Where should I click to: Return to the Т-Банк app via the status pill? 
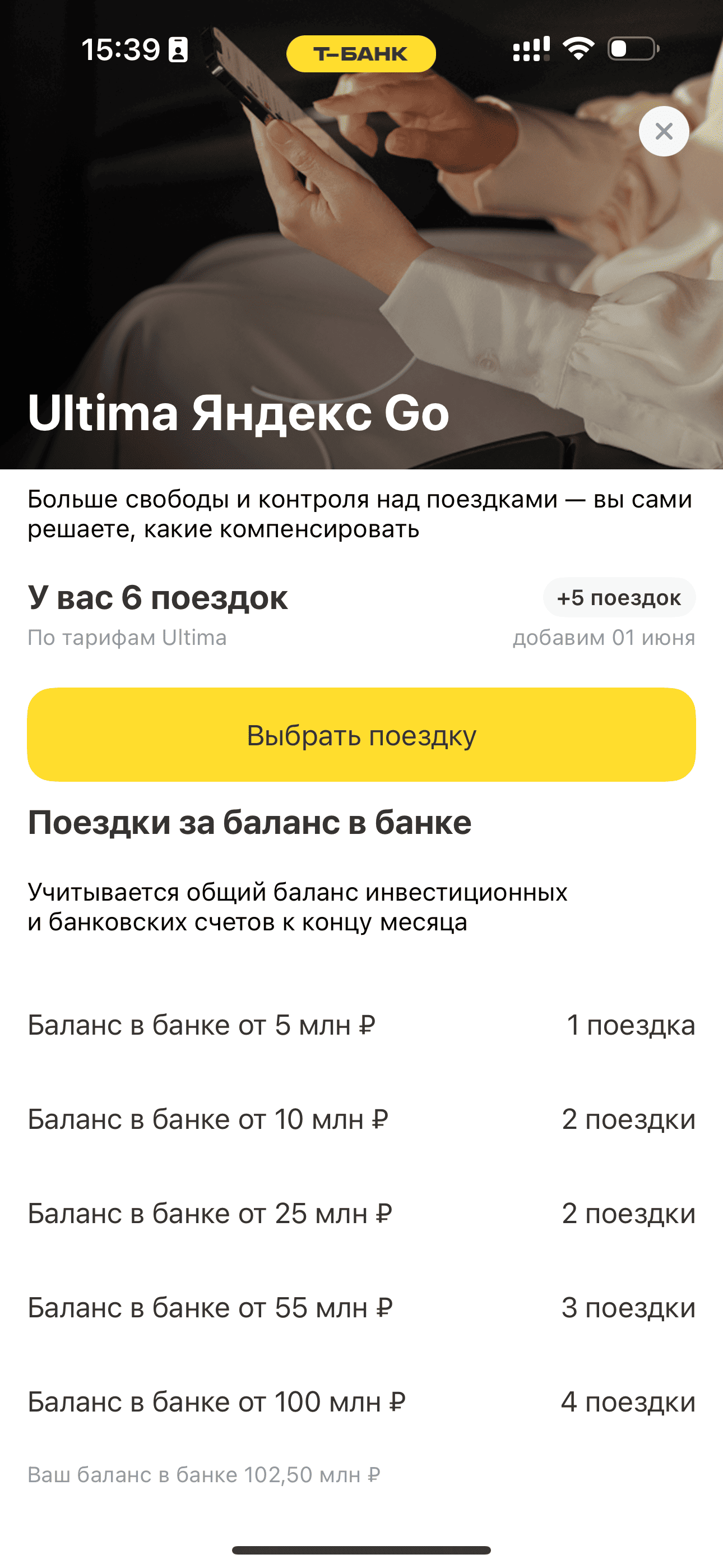[x=361, y=54]
